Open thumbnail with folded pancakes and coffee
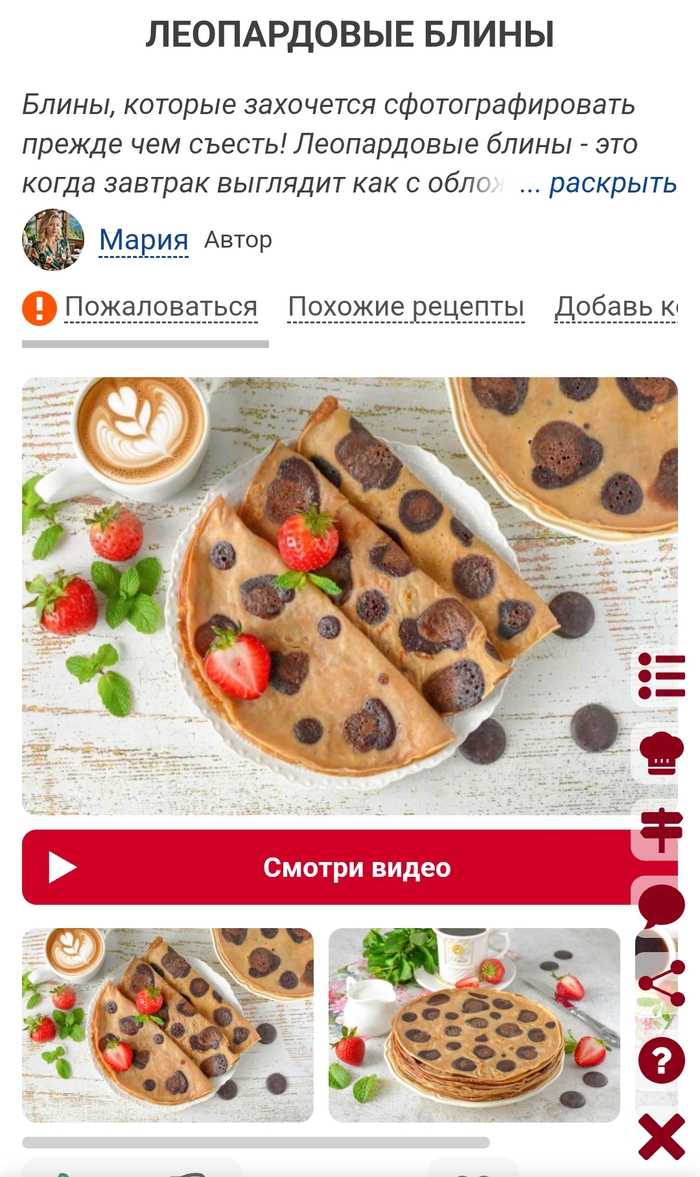 [x=167, y=1025]
